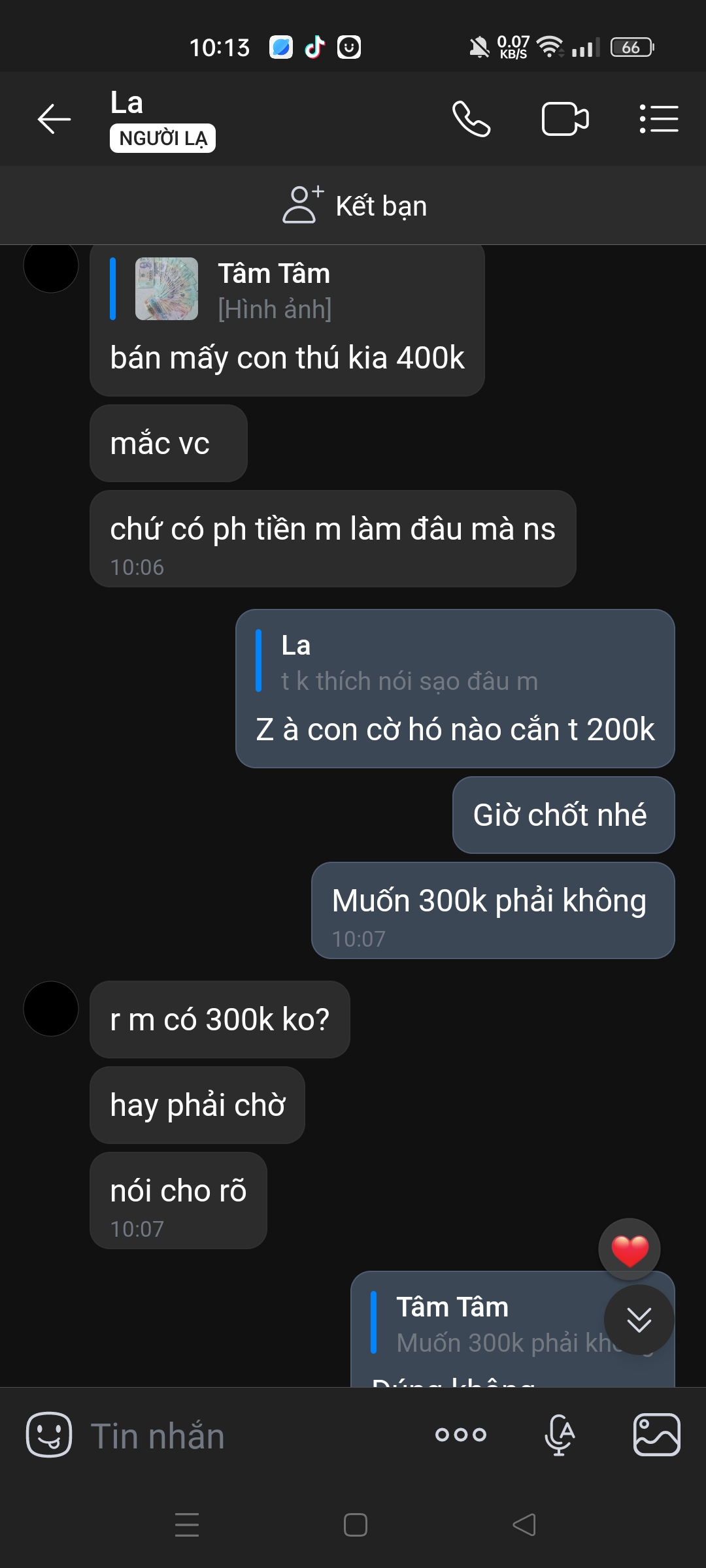Open the quoted Tâm Tâm image reply

click(x=275, y=289)
